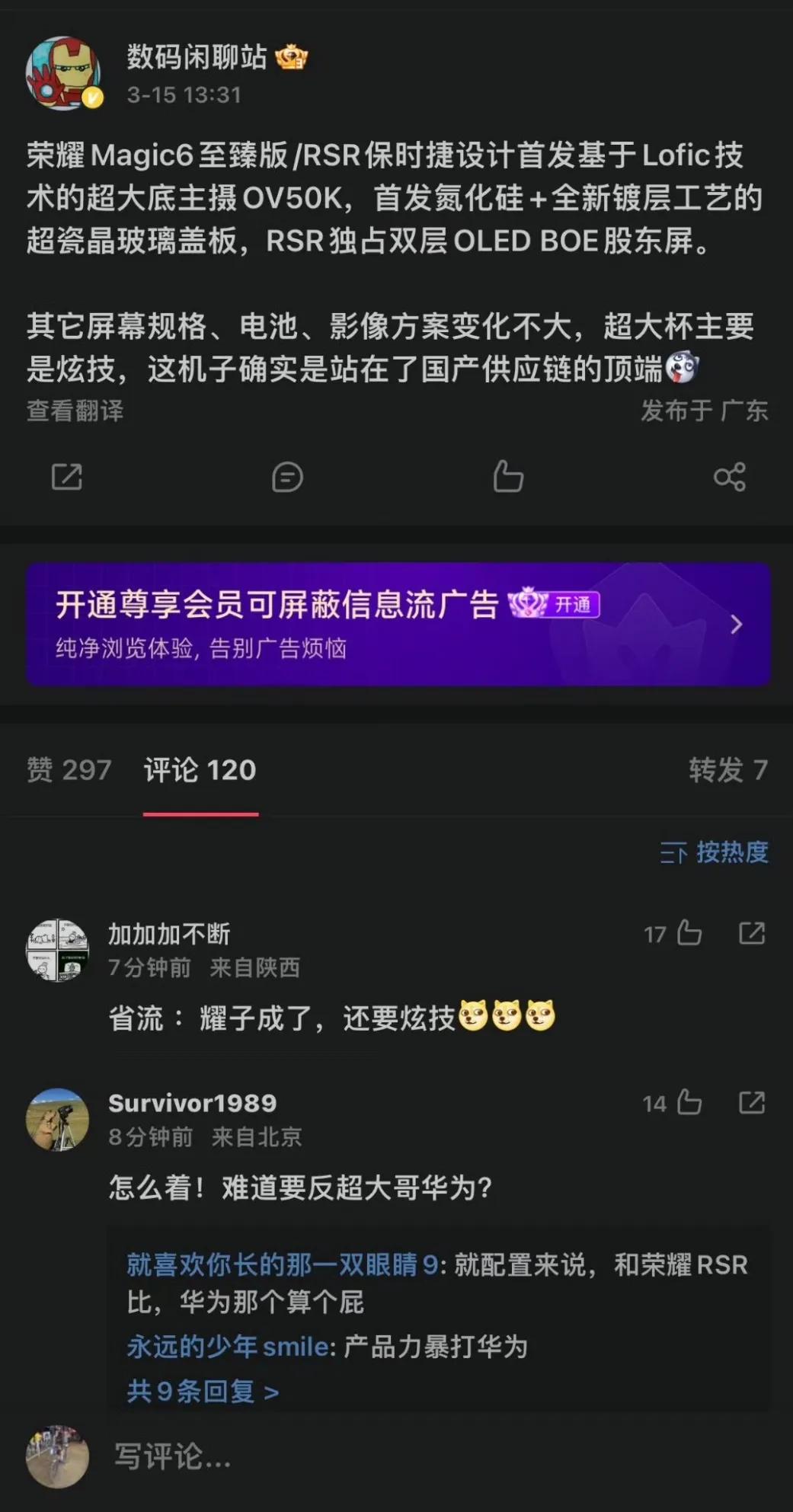
Task: Click the forward icon on Survivor1989's comment
Action: pos(753,1102)
